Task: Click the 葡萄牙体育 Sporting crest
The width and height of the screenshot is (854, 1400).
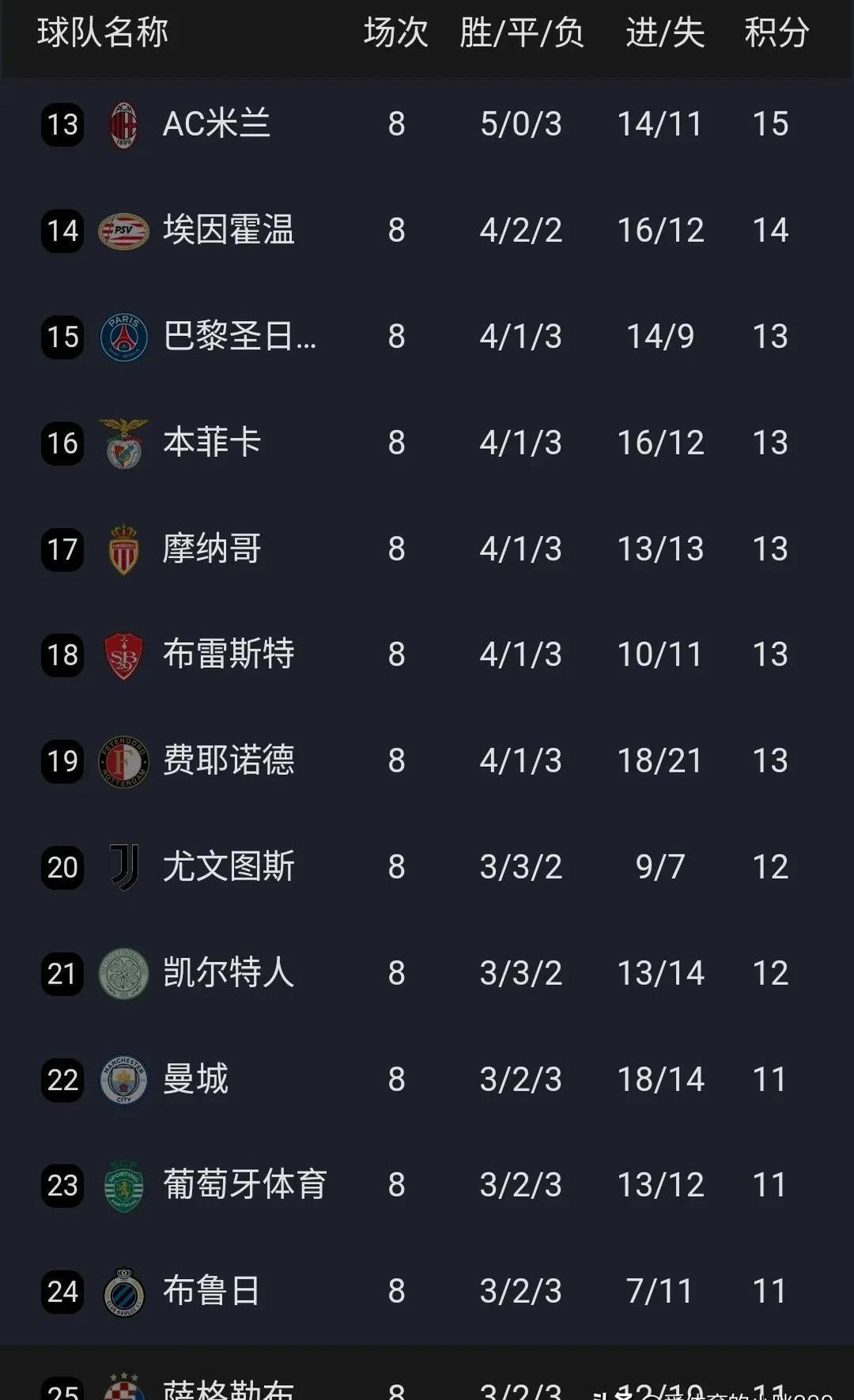Action: click(123, 1185)
